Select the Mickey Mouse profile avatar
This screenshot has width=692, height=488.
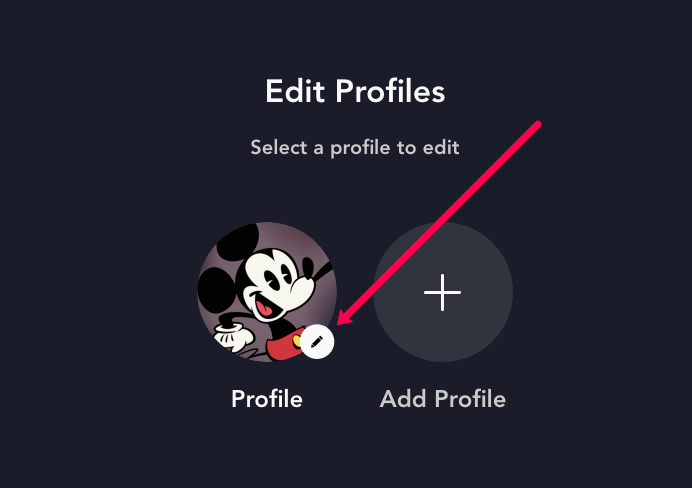265,290
